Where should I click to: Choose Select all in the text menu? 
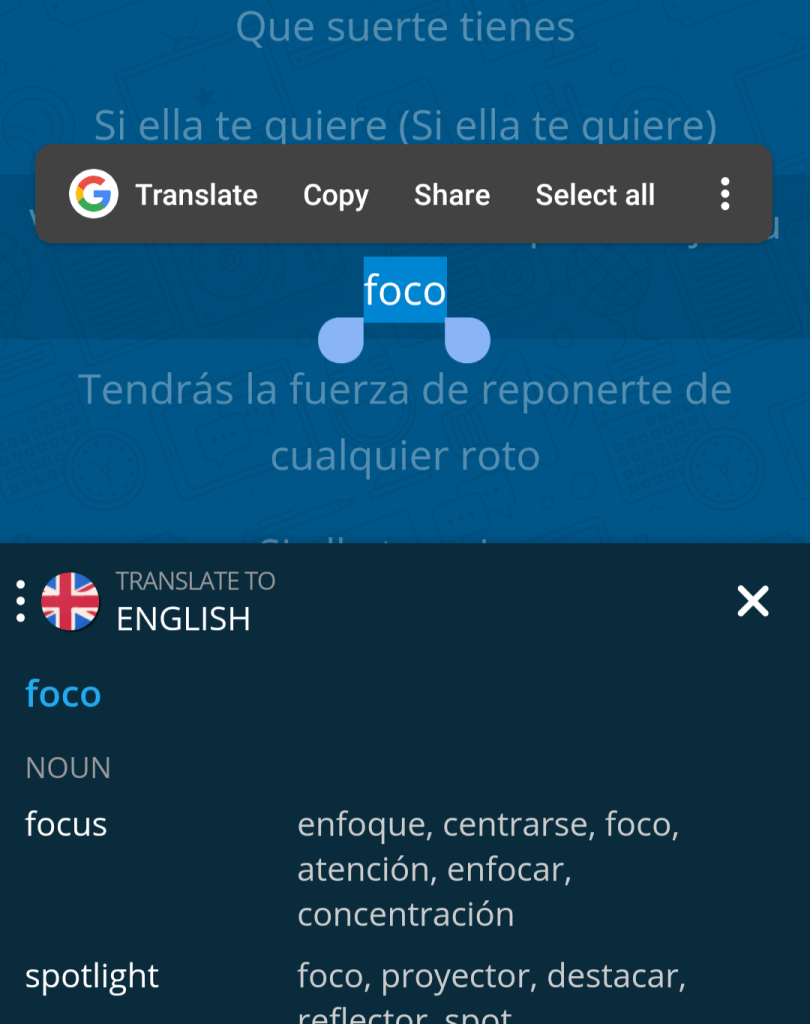595,195
